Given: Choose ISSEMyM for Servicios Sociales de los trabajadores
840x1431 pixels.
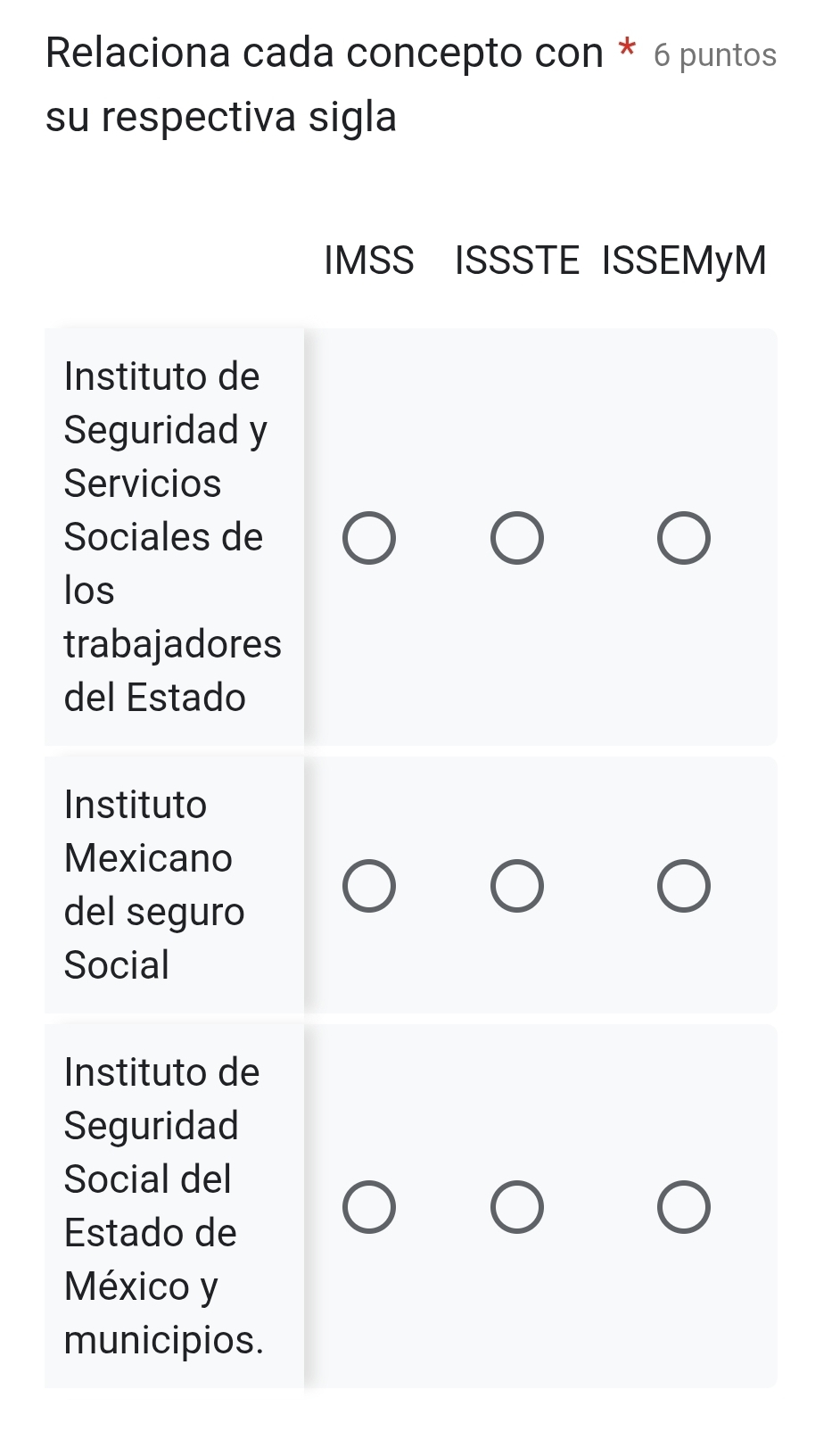Looking at the screenshot, I should click(x=684, y=538).
